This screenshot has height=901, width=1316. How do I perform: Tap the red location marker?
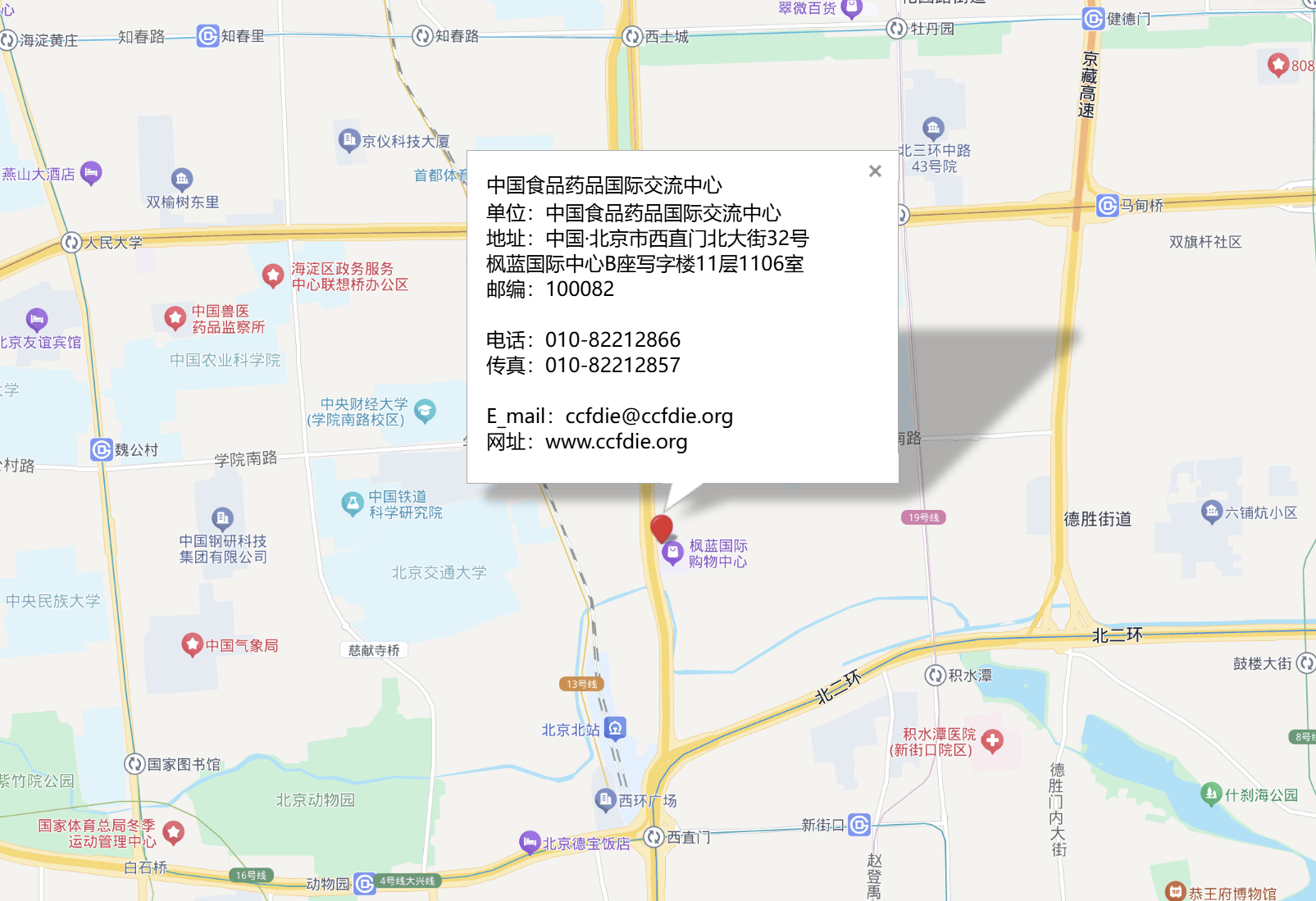(x=661, y=528)
